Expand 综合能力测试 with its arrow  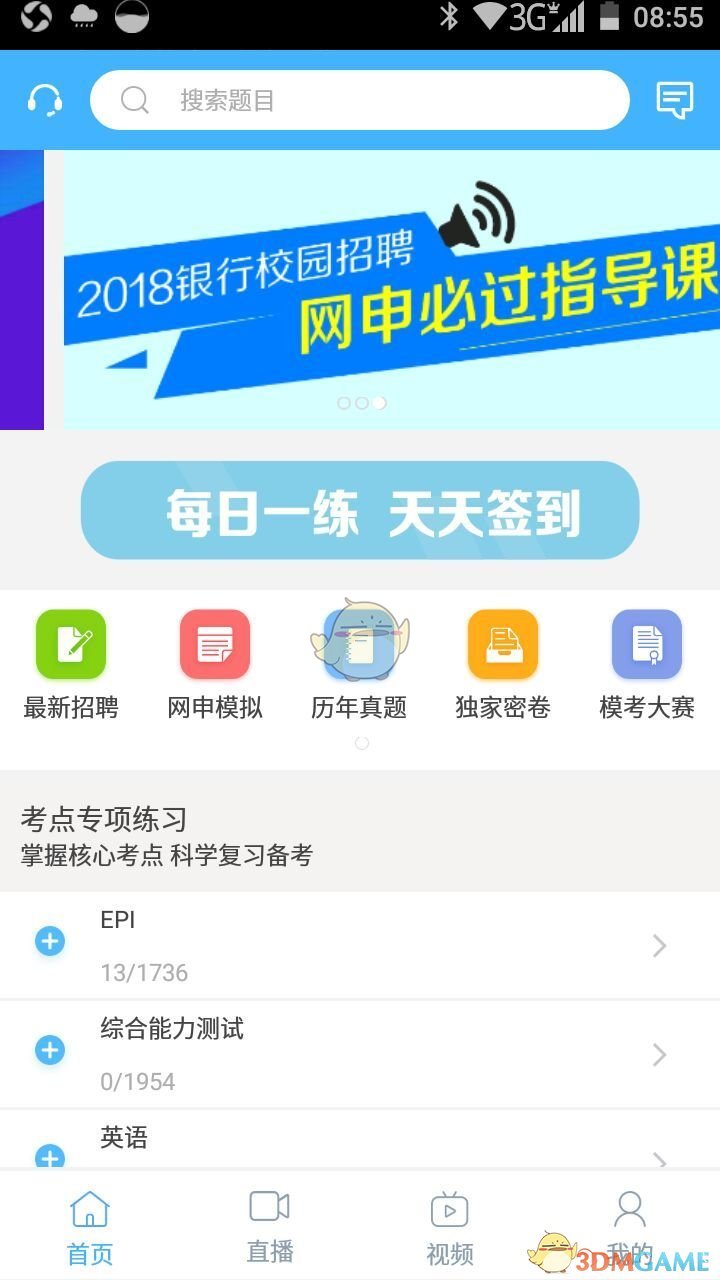pos(659,1054)
